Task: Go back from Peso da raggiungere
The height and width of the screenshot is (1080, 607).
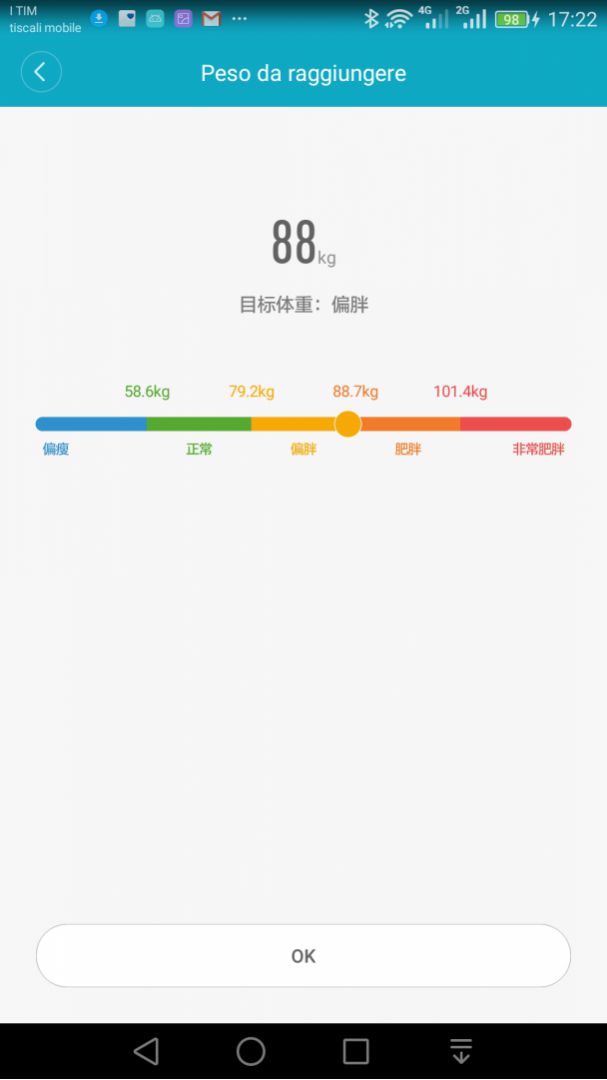Action: coord(41,72)
